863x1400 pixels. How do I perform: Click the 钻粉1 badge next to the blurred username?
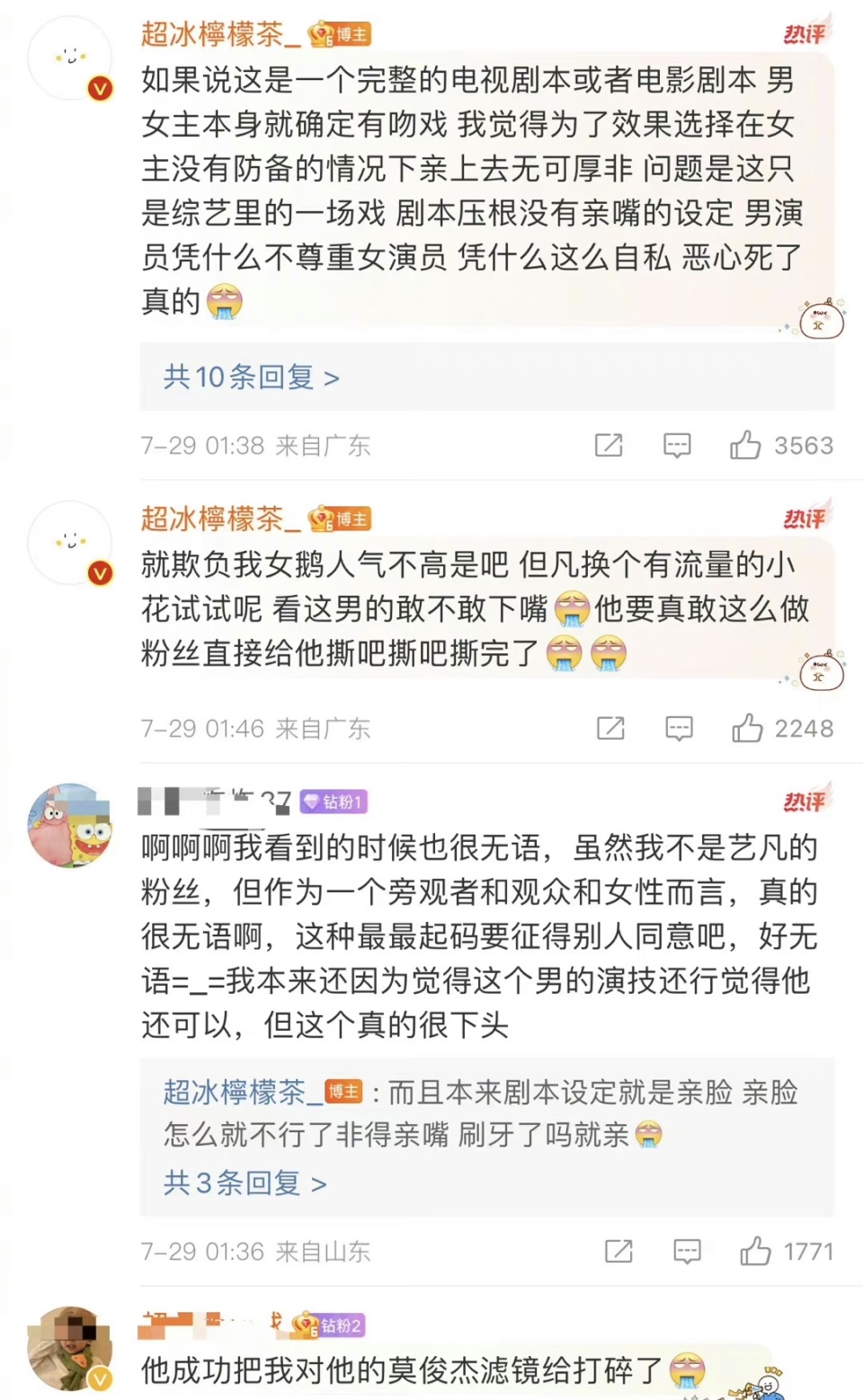[333, 802]
